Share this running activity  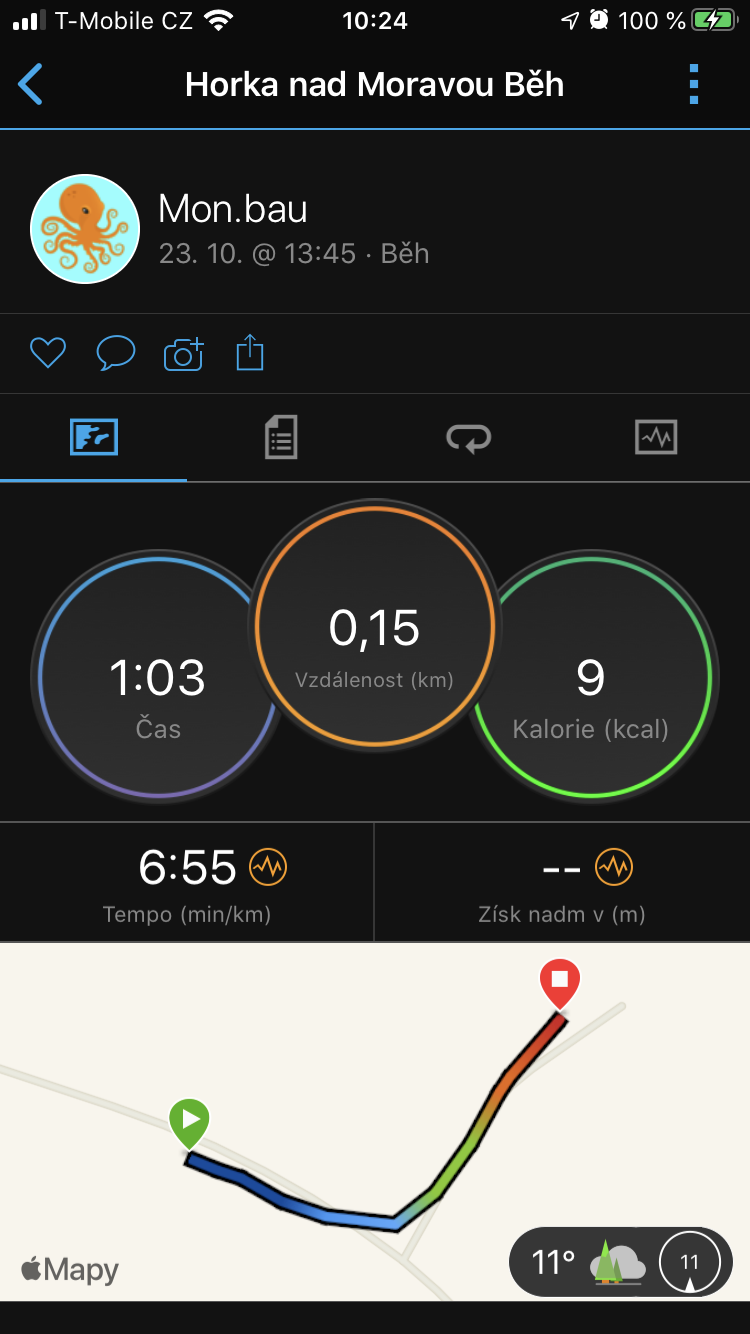coord(250,353)
